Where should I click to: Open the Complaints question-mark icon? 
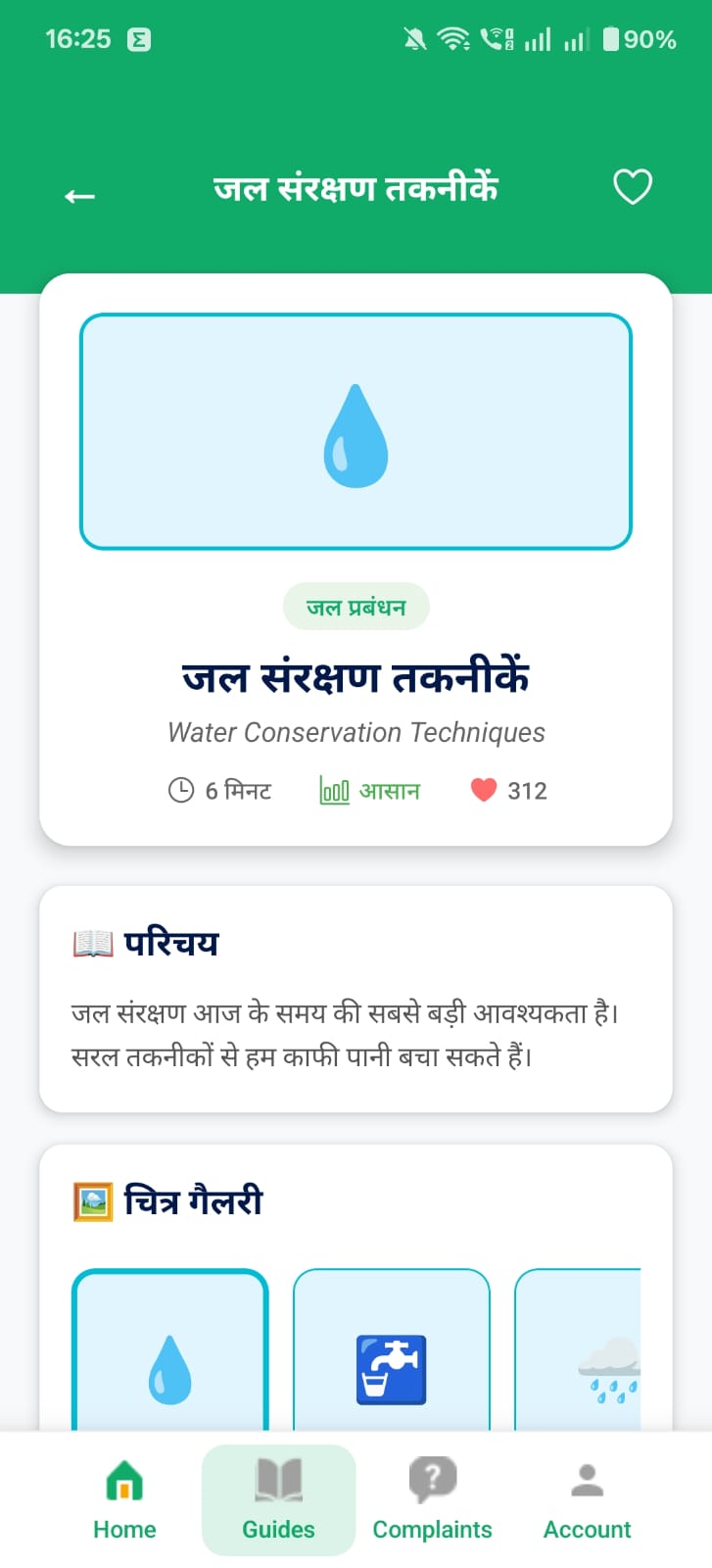pyautogui.click(x=432, y=1478)
